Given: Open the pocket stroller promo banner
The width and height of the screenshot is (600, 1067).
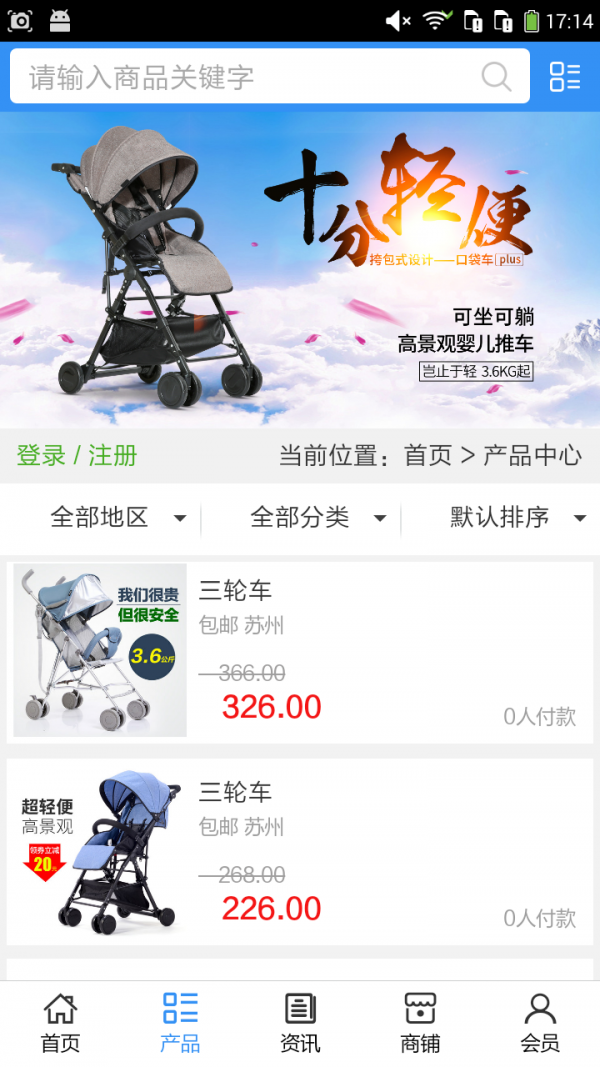Looking at the screenshot, I should coord(300,270).
